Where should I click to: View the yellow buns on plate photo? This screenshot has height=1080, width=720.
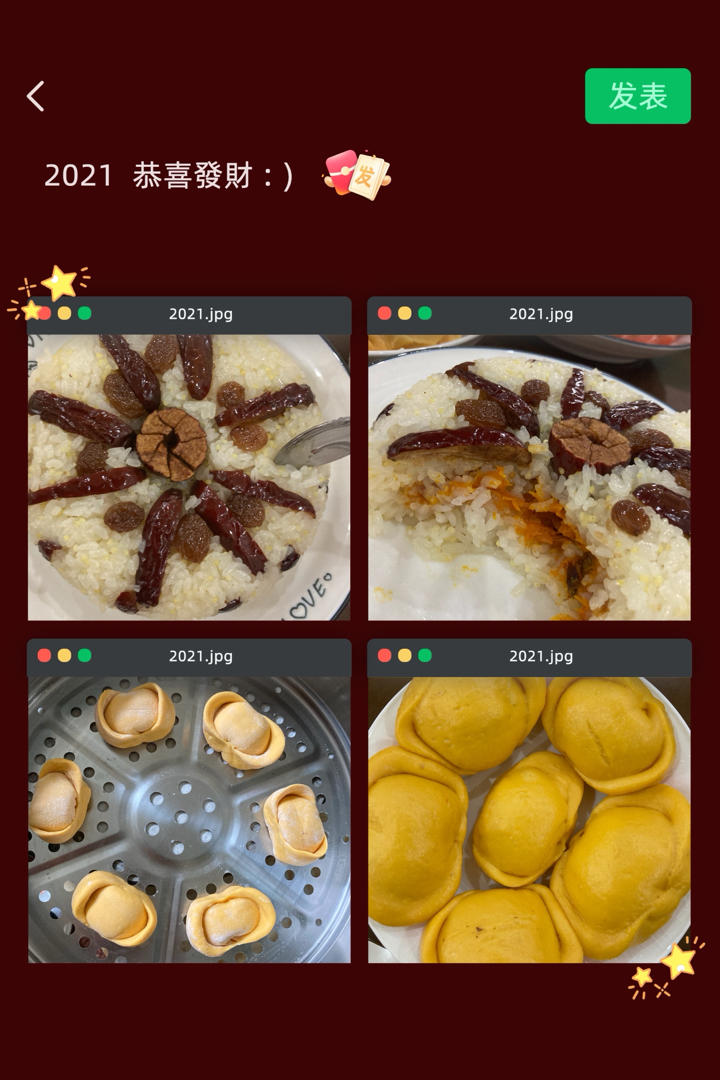point(529,818)
